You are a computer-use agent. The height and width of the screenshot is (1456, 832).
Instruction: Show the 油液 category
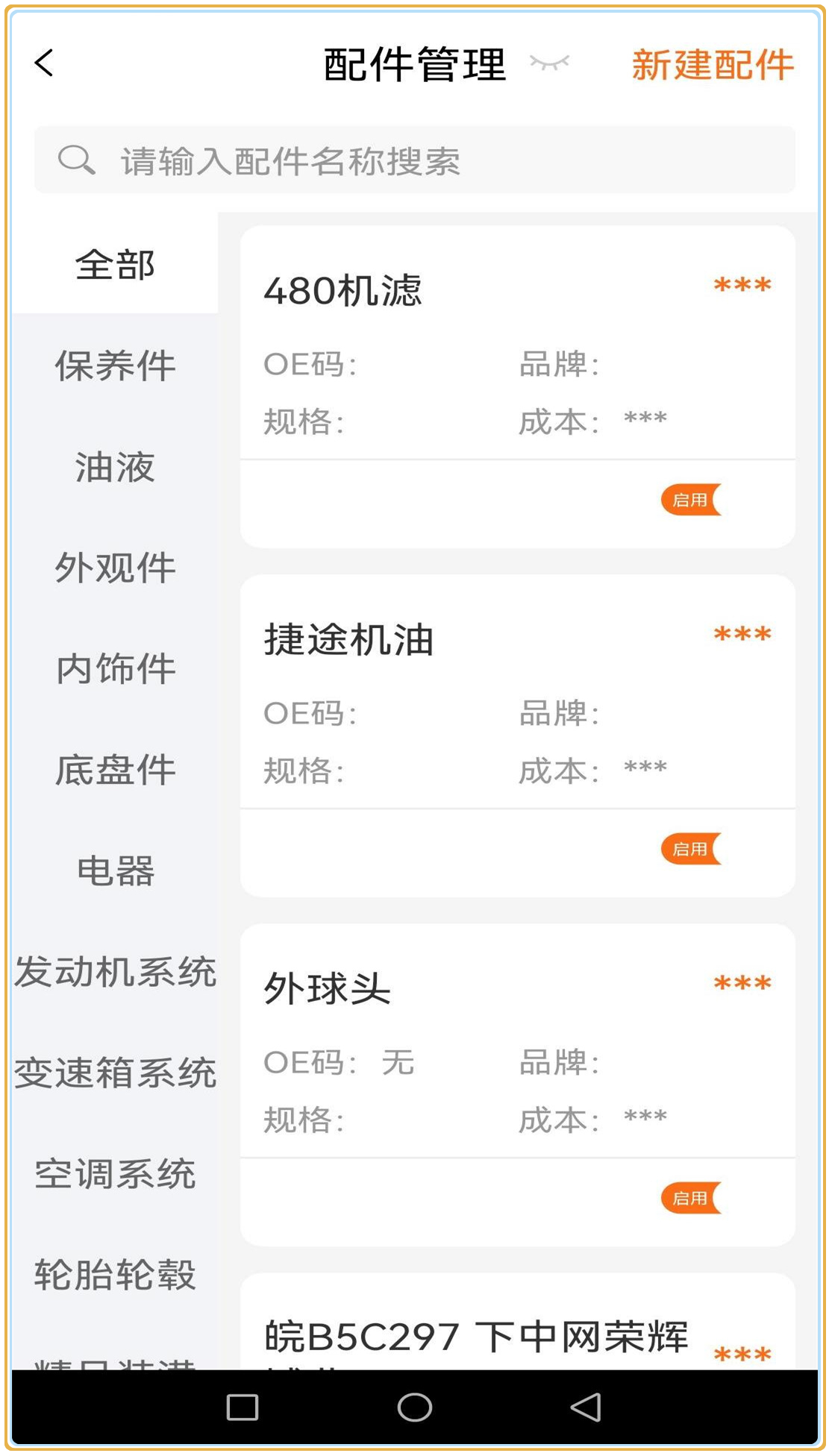115,468
